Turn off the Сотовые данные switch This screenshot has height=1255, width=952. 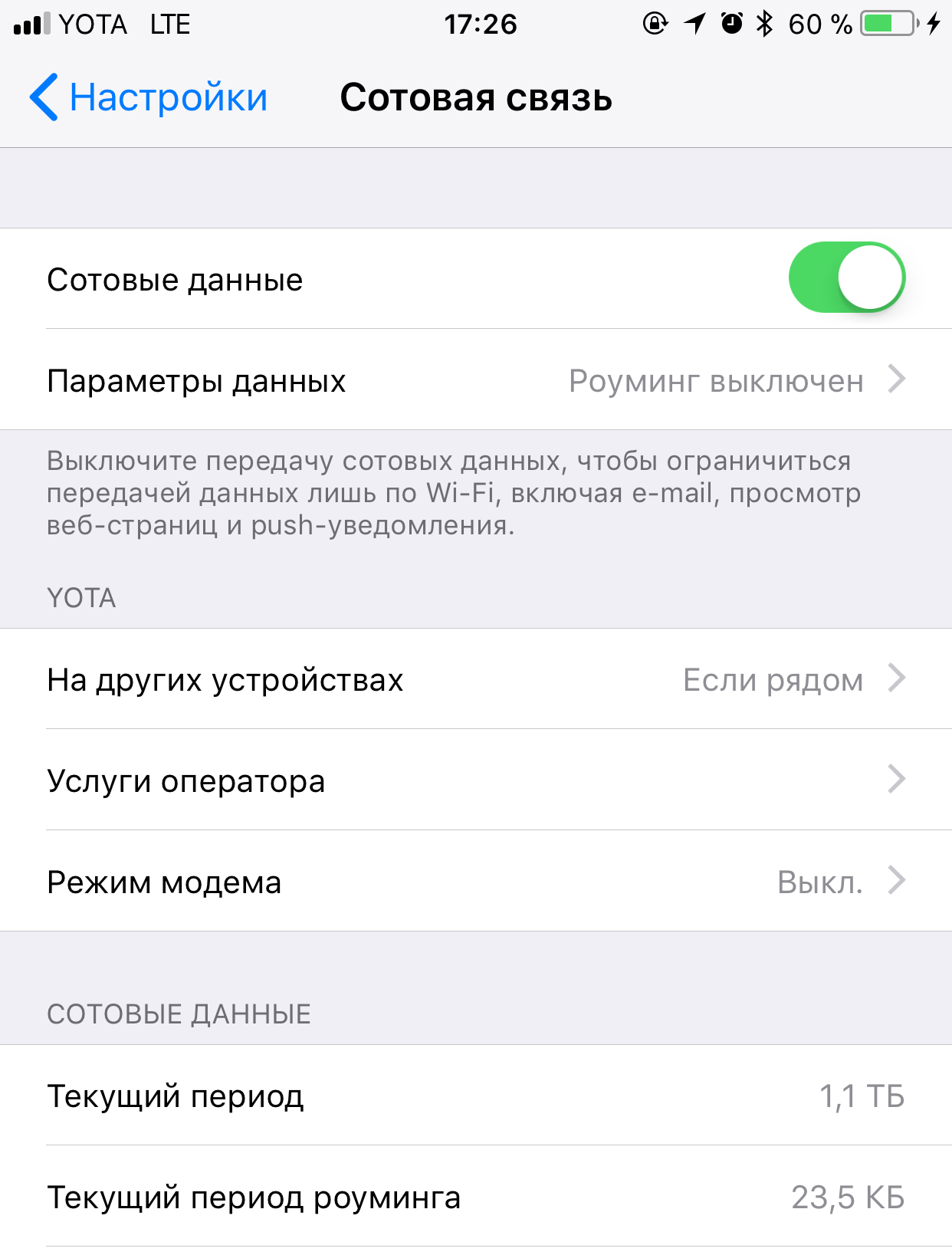[846, 278]
